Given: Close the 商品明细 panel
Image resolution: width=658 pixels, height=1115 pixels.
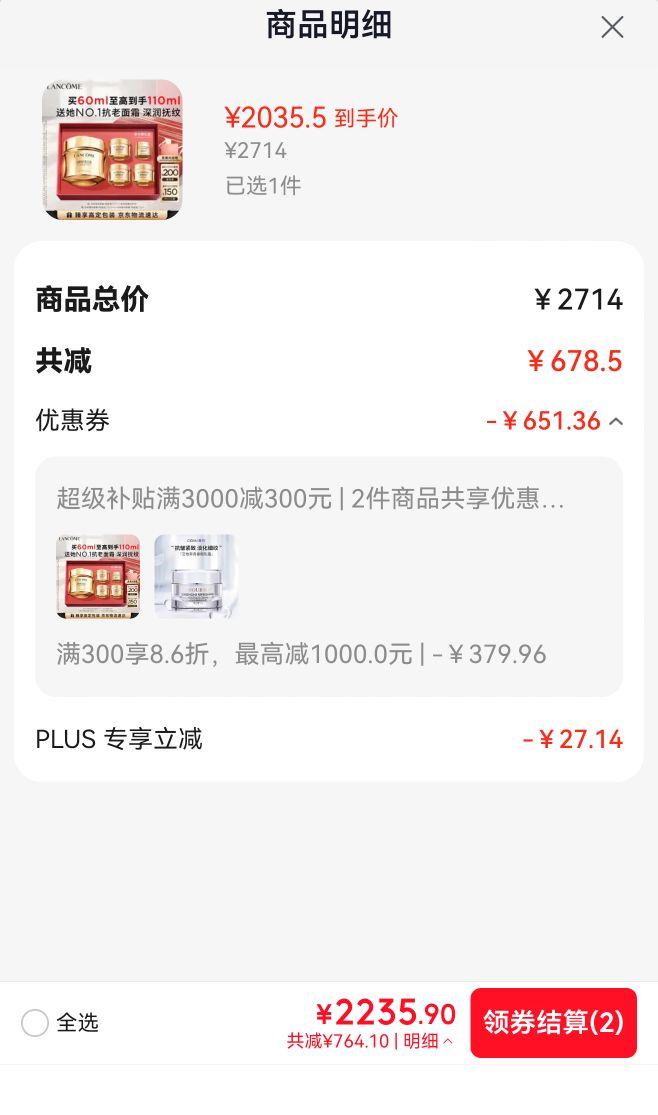Looking at the screenshot, I should tap(612, 27).
